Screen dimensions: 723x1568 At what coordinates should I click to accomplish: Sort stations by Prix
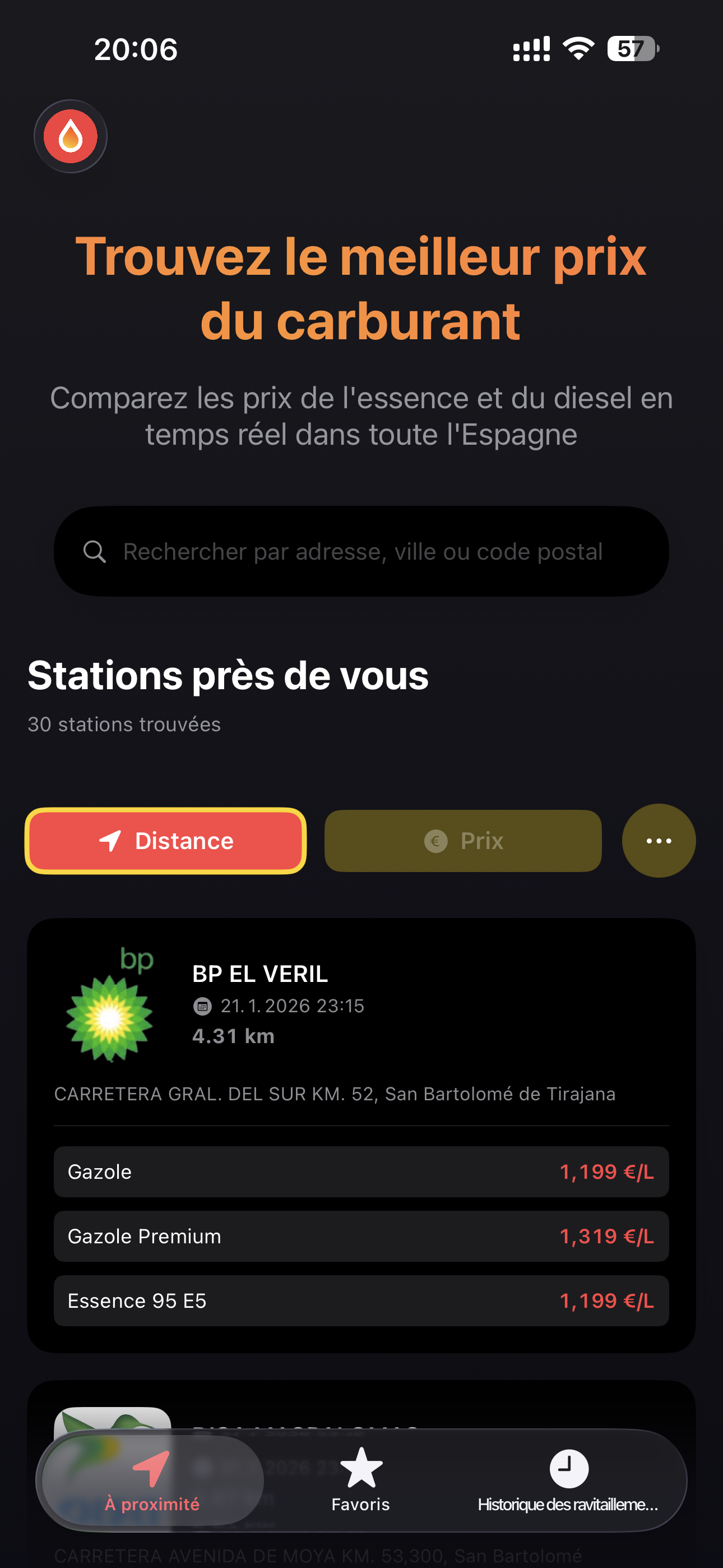[x=463, y=841]
